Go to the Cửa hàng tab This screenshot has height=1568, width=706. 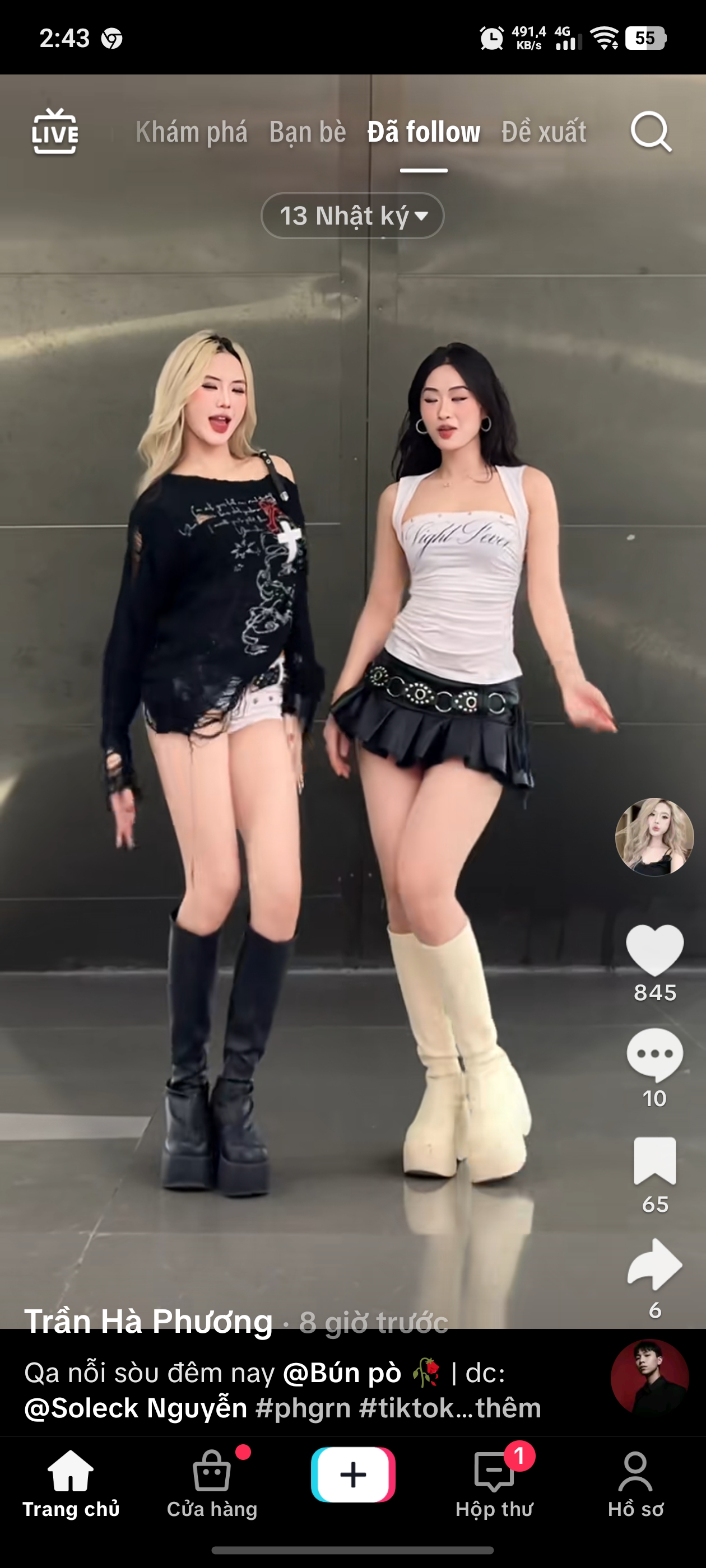coord(212,1484)
